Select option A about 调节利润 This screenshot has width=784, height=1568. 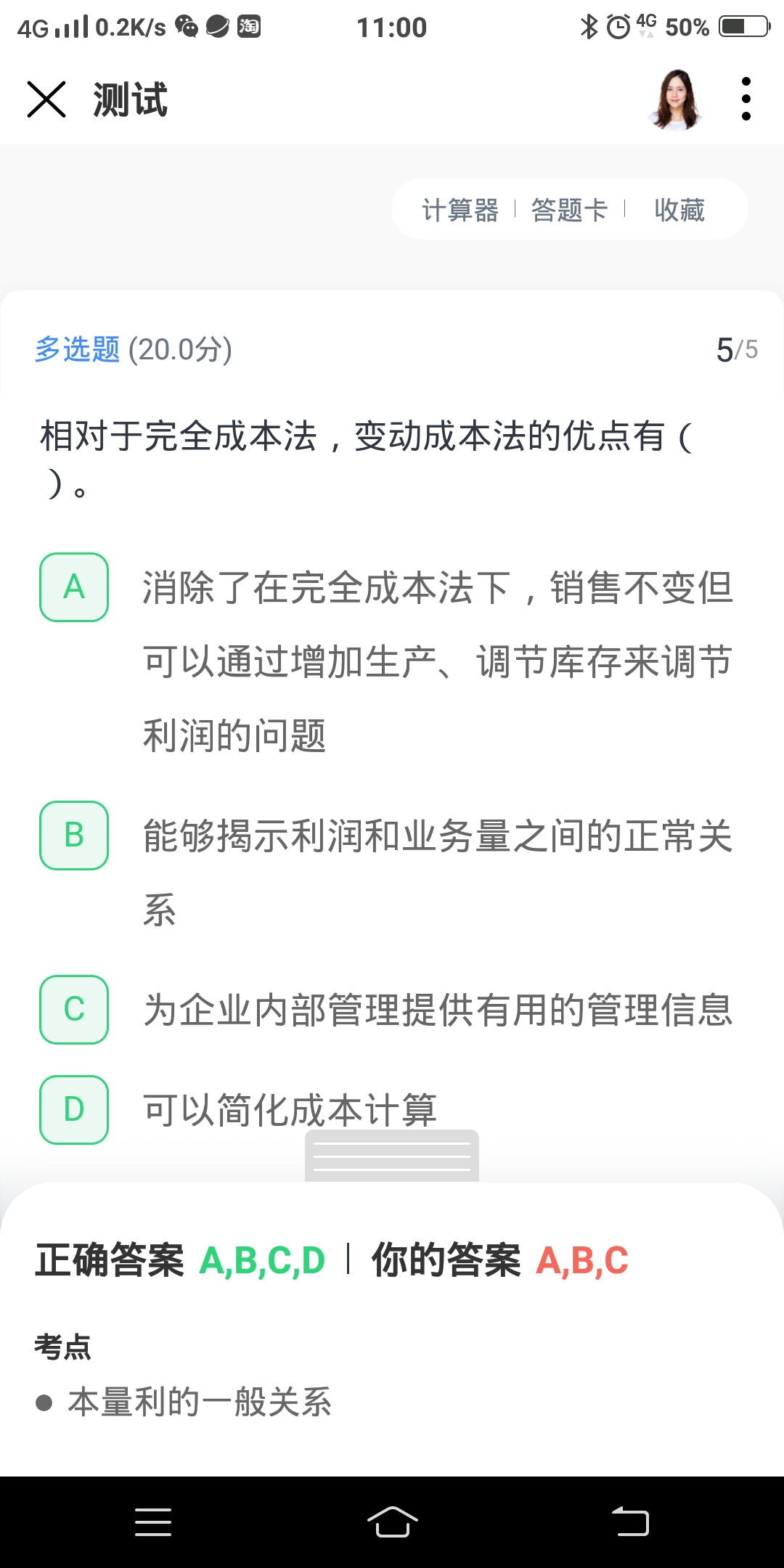74,587
